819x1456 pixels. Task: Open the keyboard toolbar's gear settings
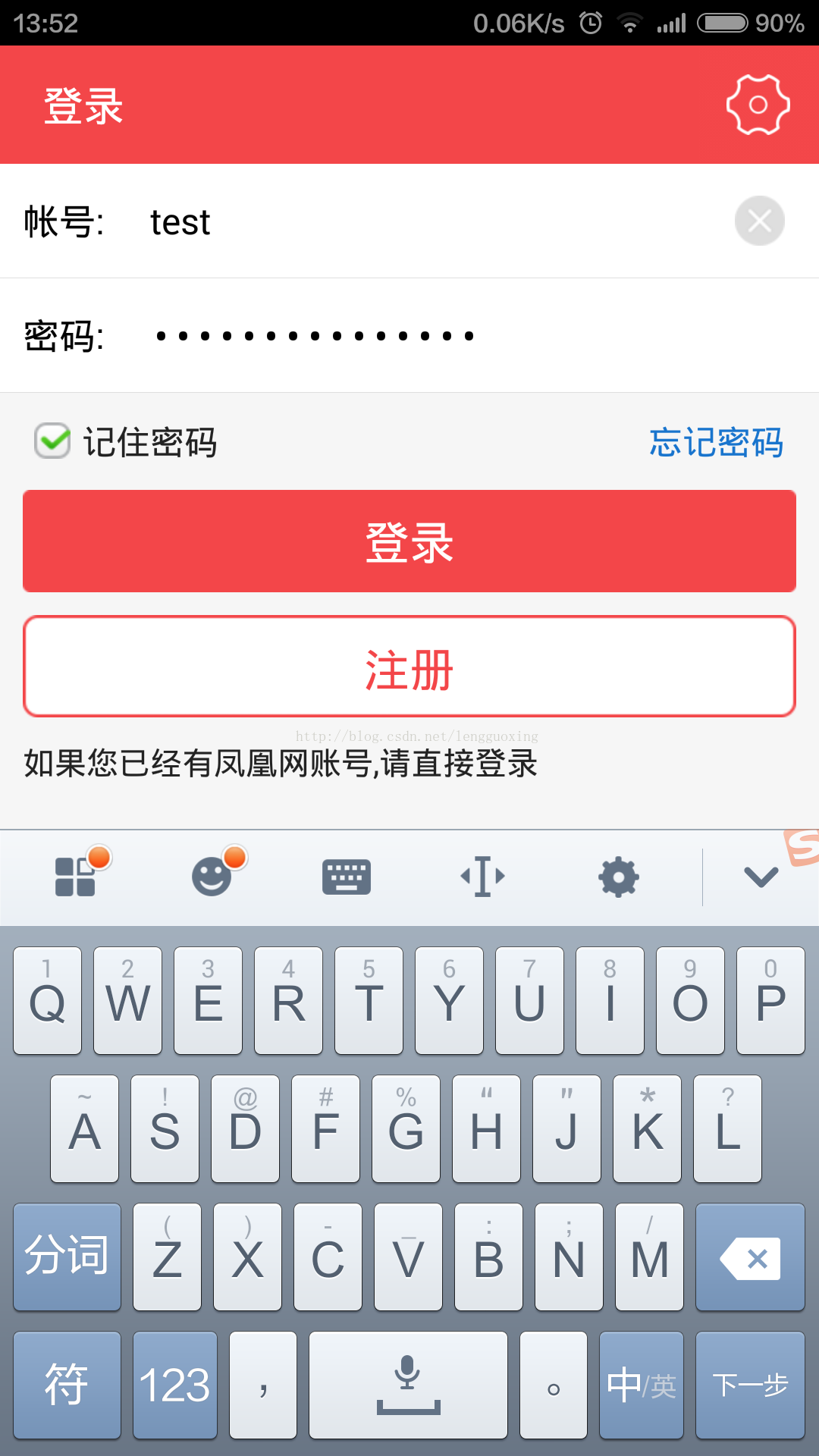point(619,877)
